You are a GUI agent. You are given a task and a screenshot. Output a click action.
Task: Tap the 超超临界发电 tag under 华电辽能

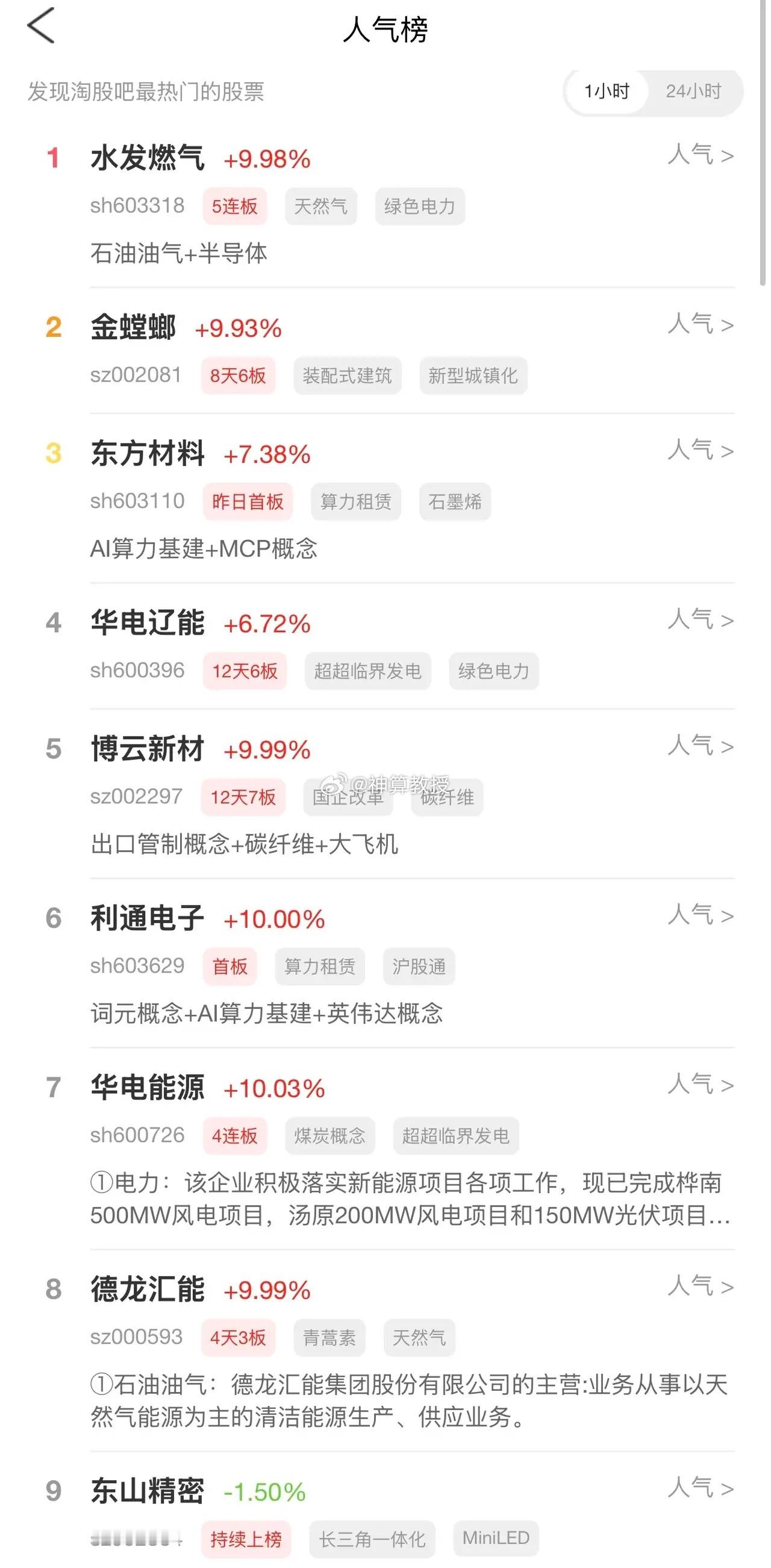(368, 671)
